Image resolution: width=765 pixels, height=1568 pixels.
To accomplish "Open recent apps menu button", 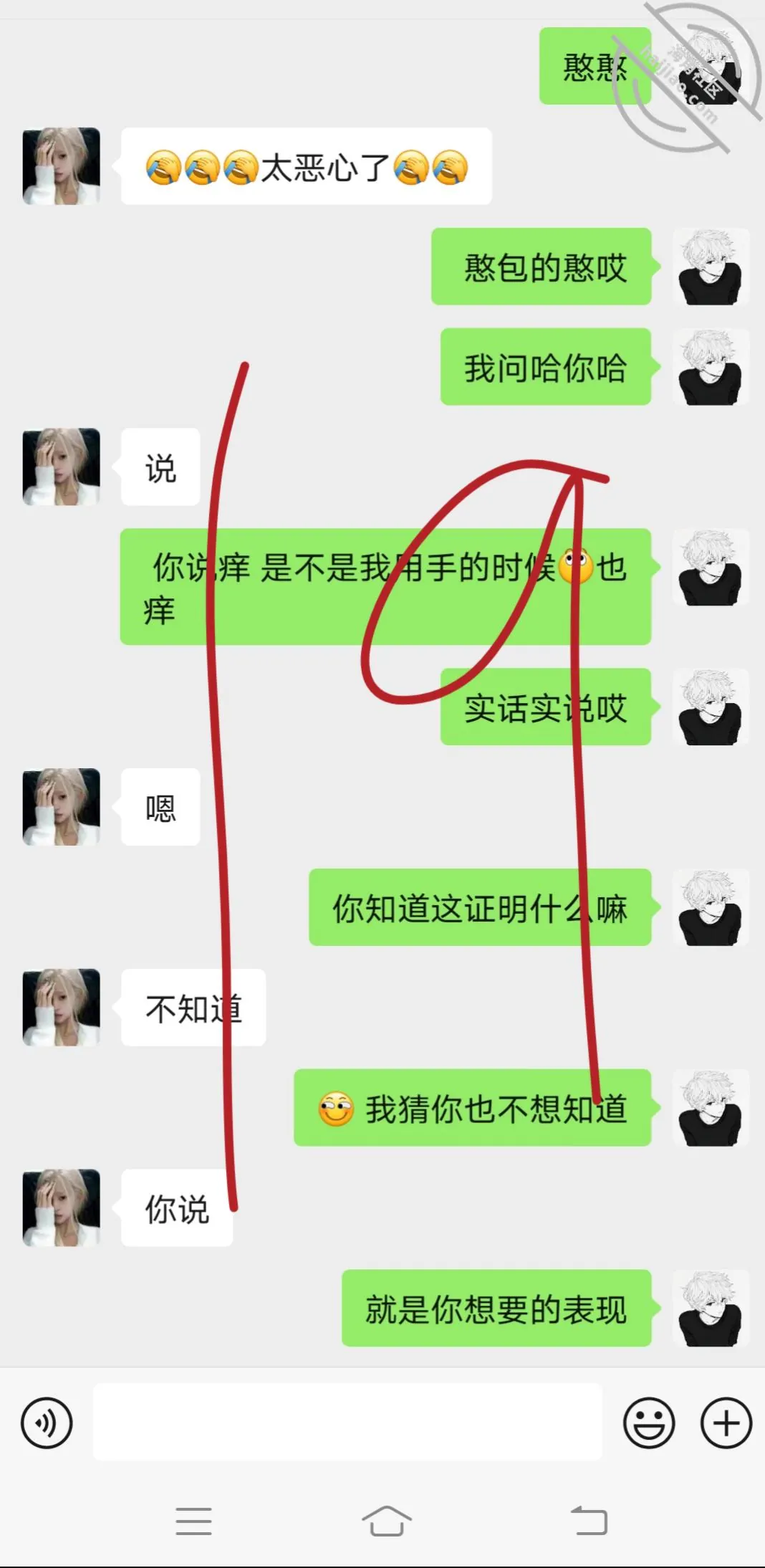I will [193, 1521].
